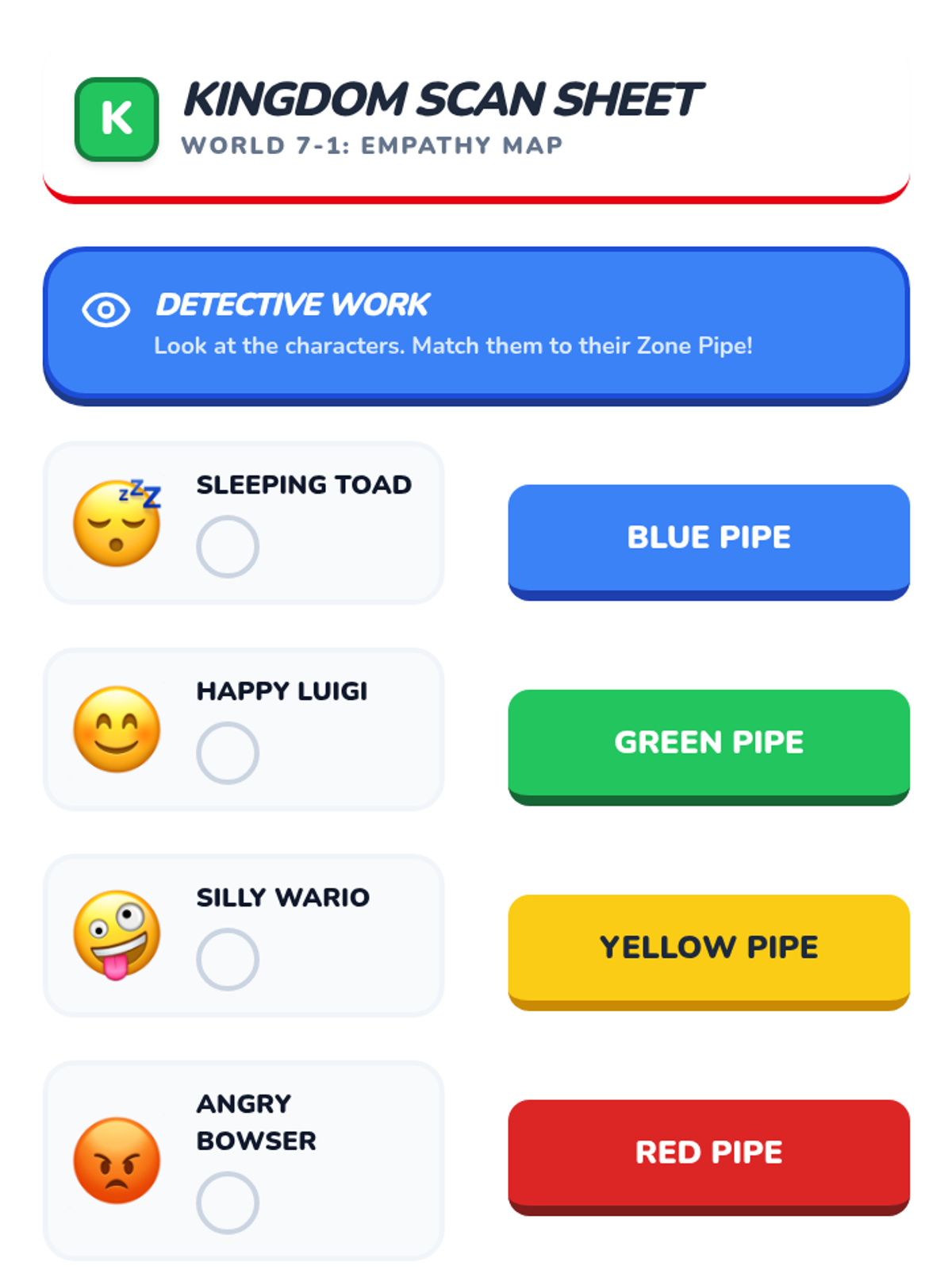Select the circle under Silly Wario

pos(228,960)
